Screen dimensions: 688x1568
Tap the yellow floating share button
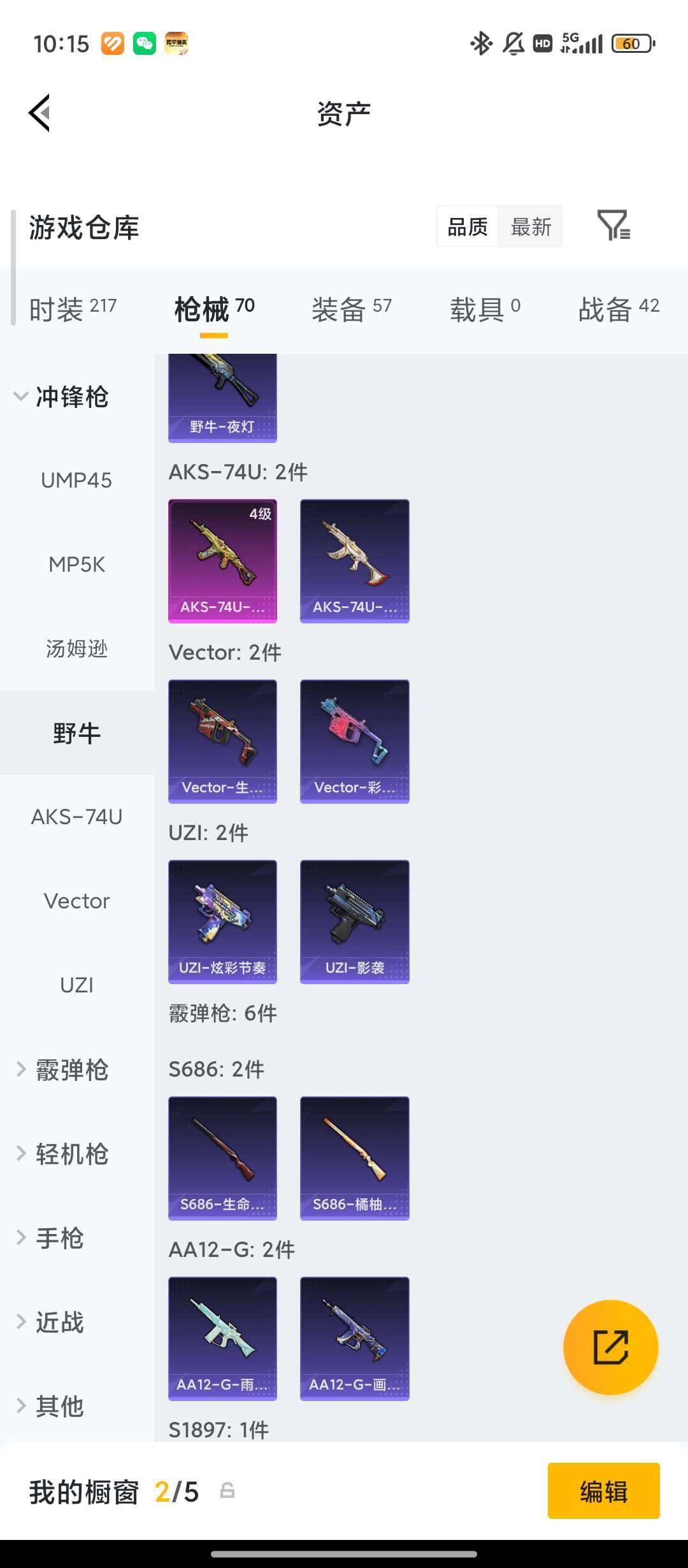coord(610,1347)
